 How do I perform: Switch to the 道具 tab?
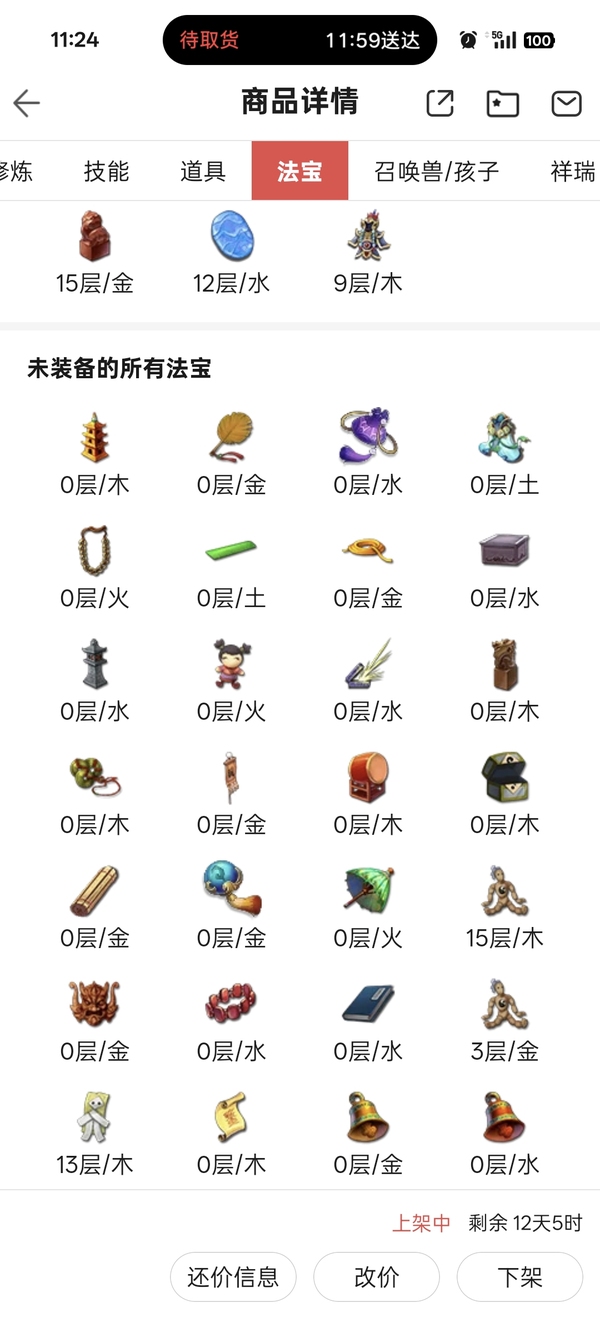click(x=203, y=171)
